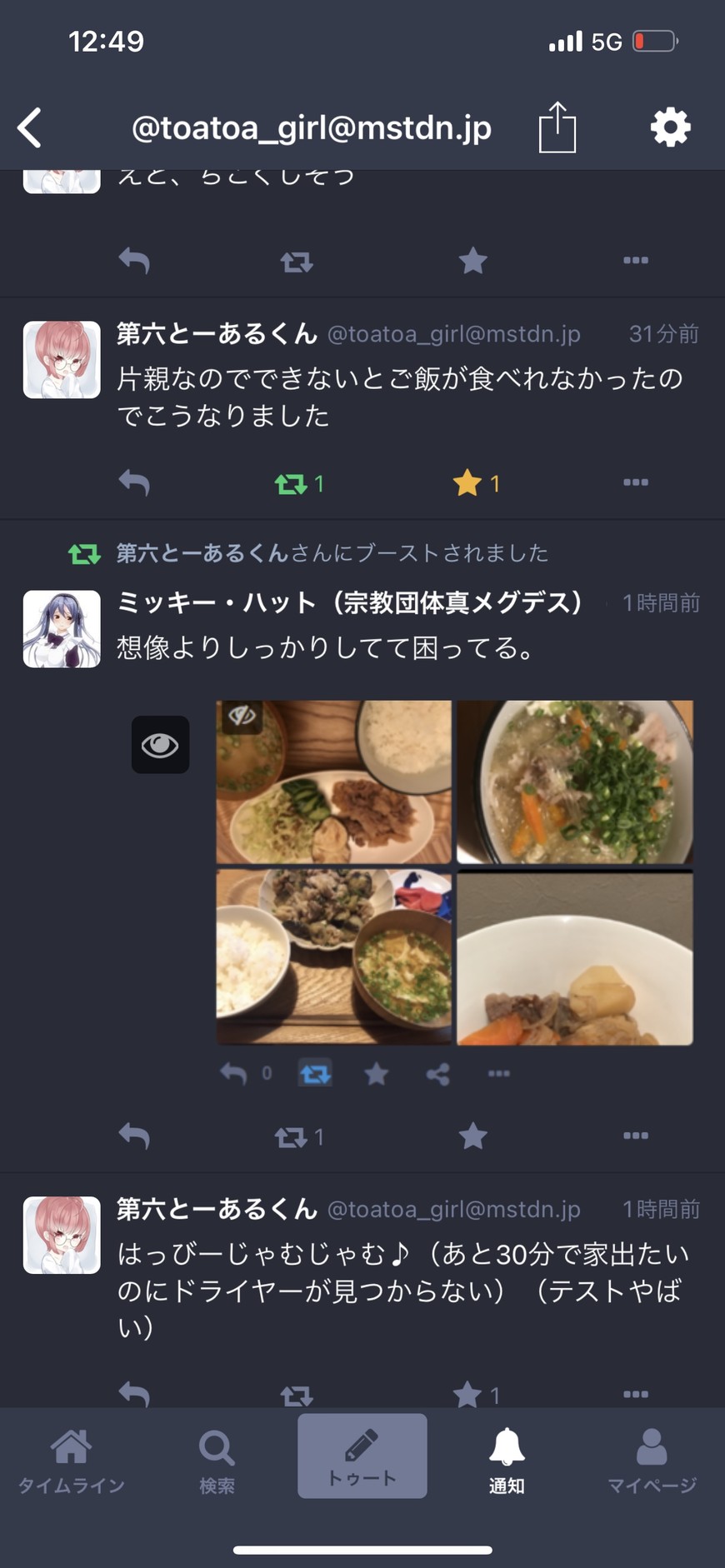Open the settings gear
The image size is (725, 1568).
coord(670,127)
